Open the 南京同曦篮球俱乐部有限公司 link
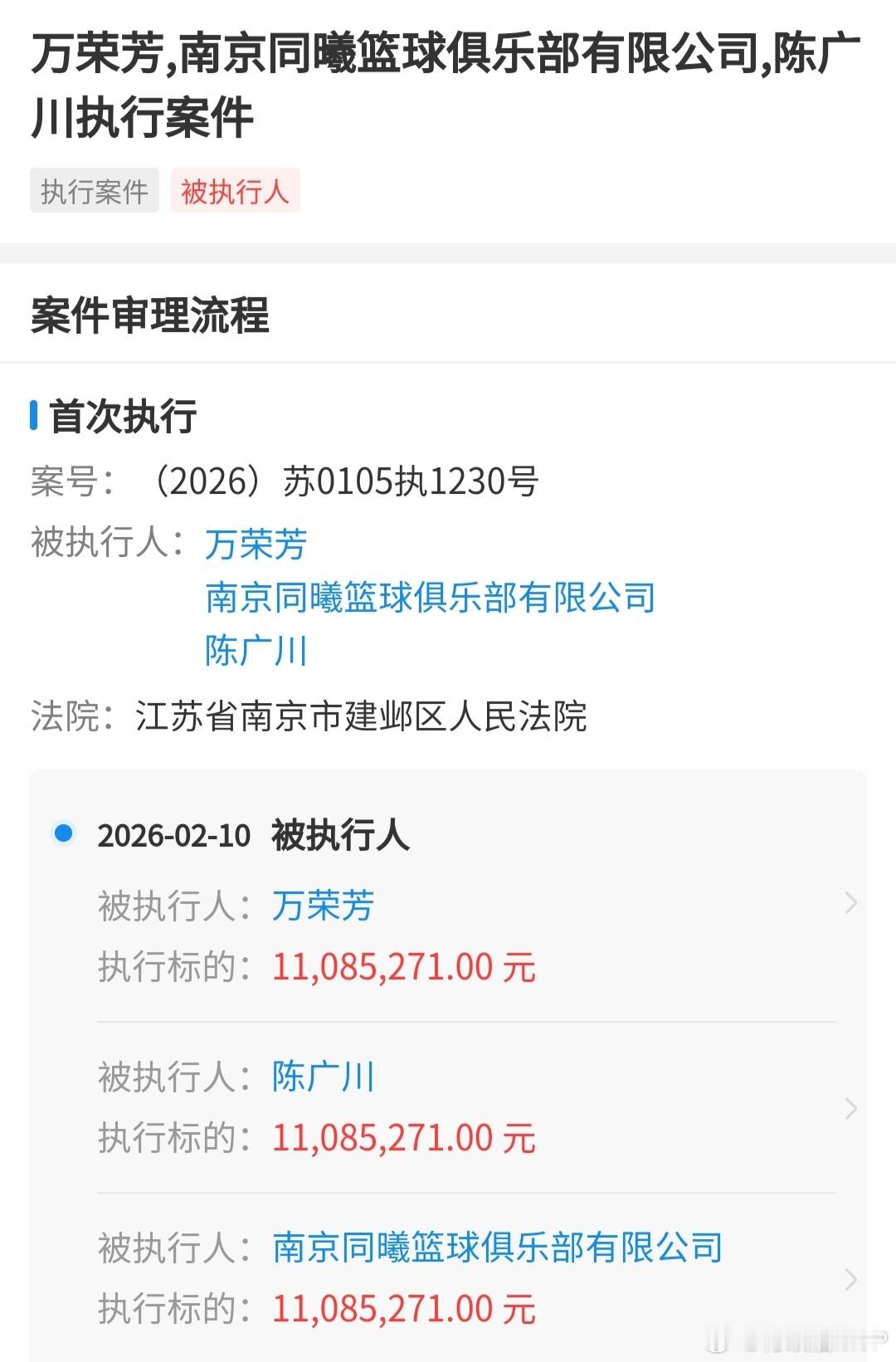The image size is (896, 1362). pyautogui.click(x=430, y=598)
